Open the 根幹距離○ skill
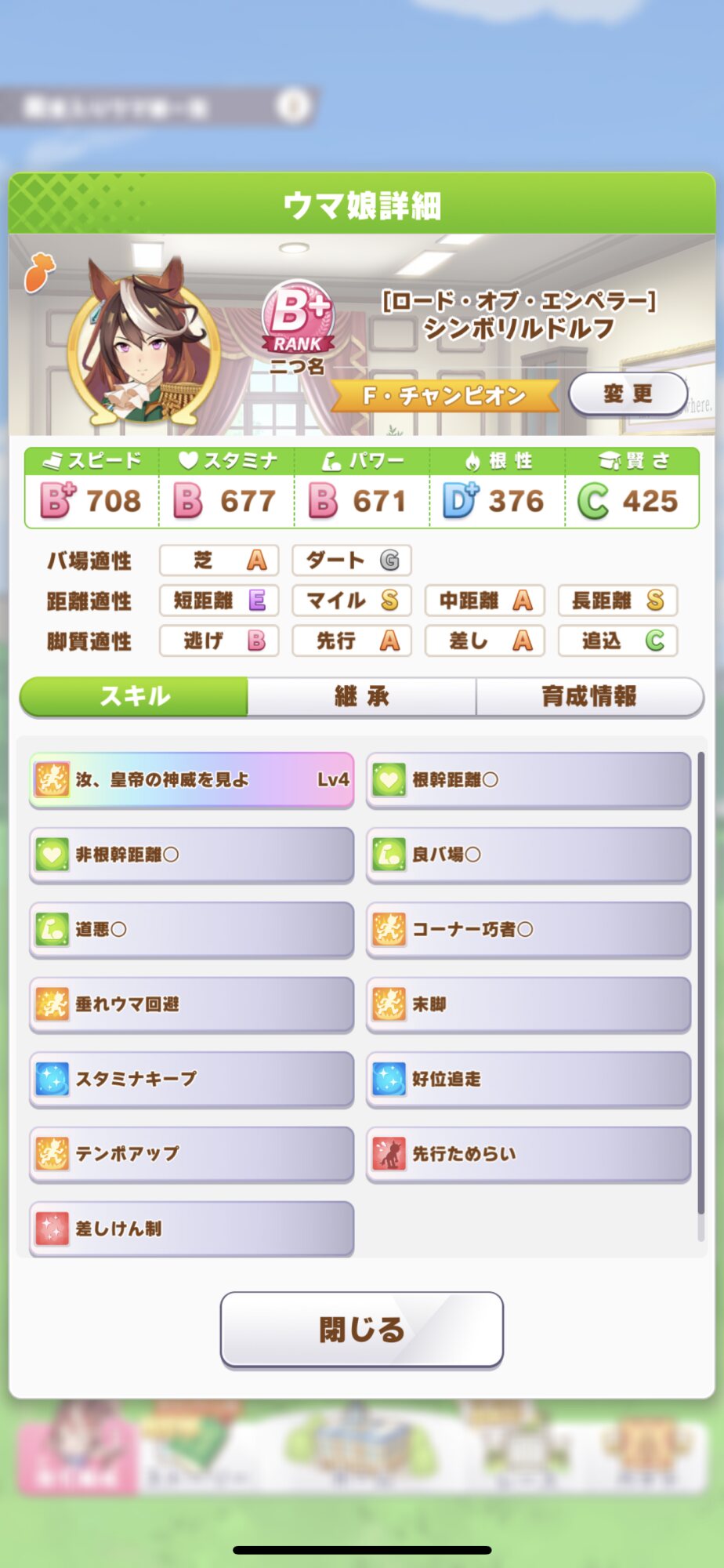724x1568 pixels. [x=528, y=780]
